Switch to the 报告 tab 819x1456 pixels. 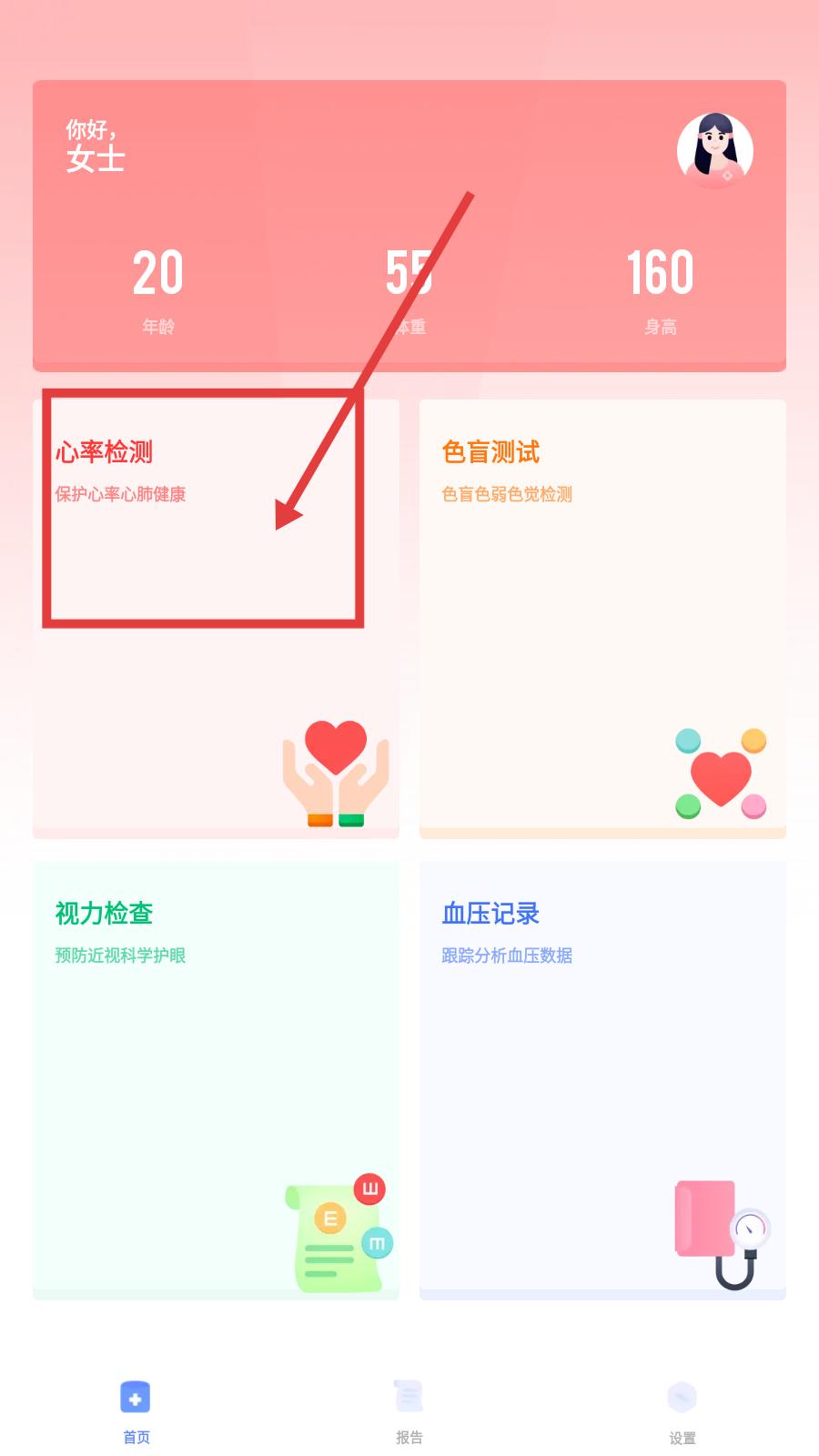click(409, 1411)
